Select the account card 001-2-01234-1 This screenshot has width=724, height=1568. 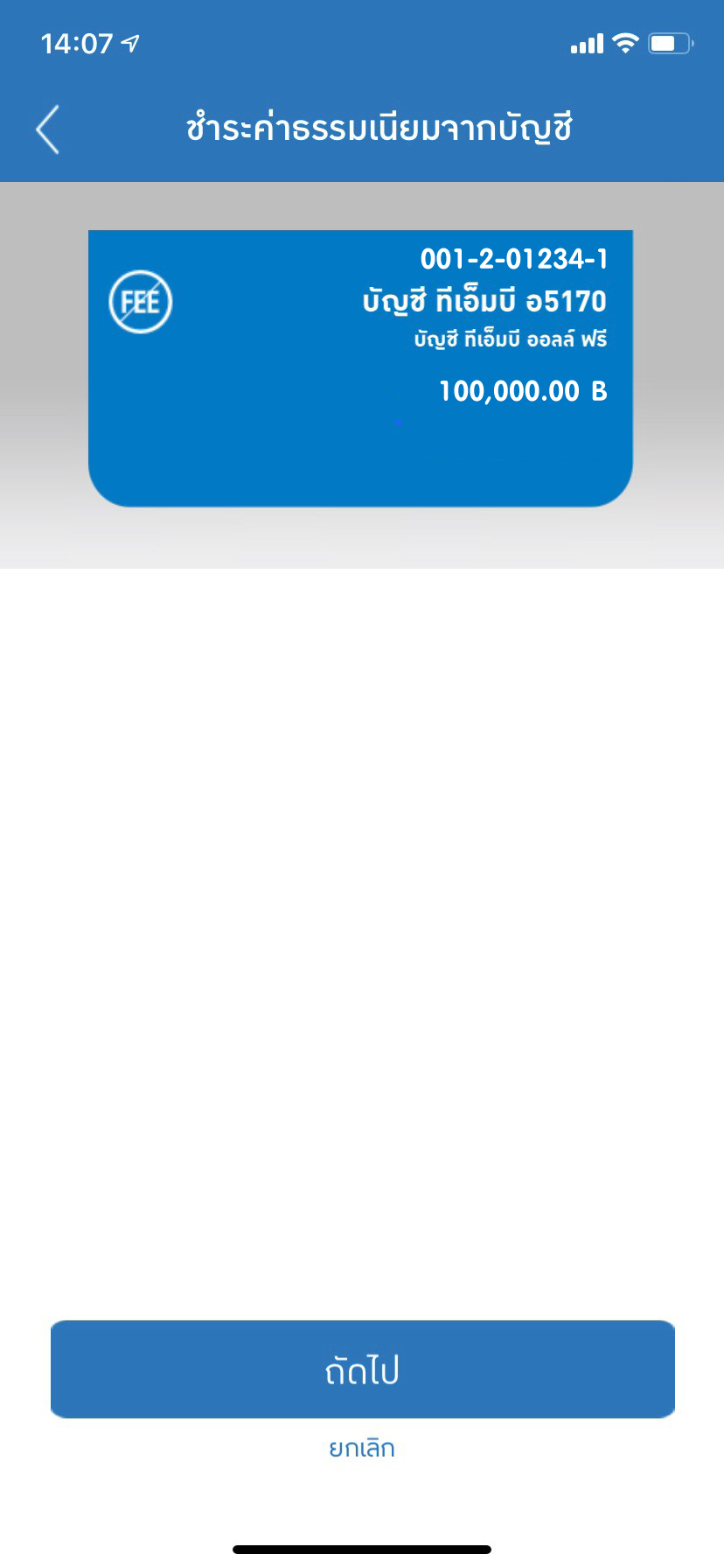click(360, 368)
